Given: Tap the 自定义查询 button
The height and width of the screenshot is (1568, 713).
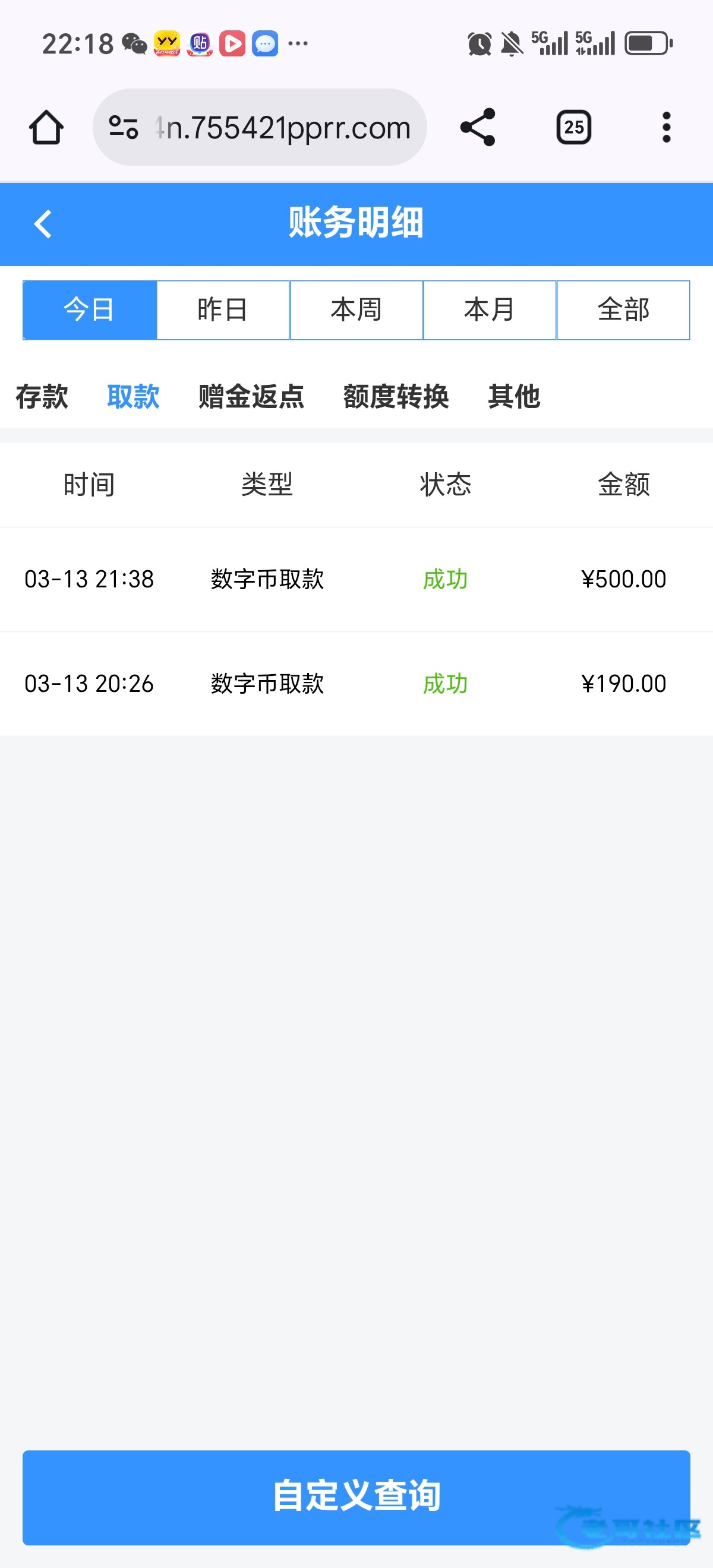Looking at the screenshot, I should [356, 1497].
